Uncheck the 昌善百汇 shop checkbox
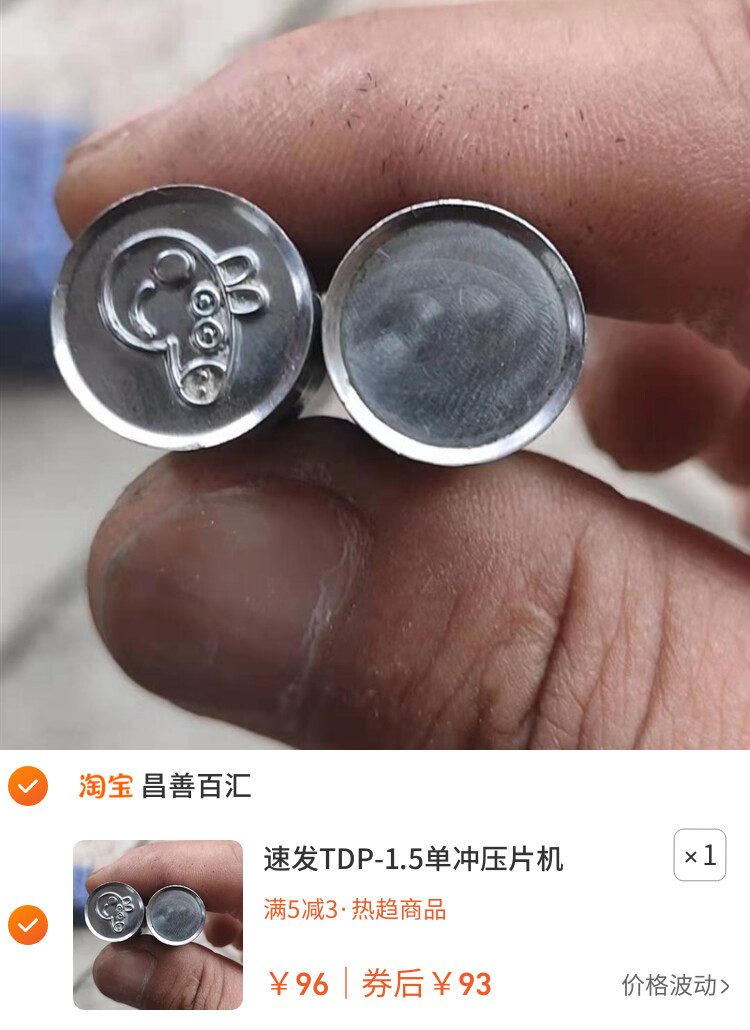The height and width of the screenshot is (1030, 750). click(28, 786)
